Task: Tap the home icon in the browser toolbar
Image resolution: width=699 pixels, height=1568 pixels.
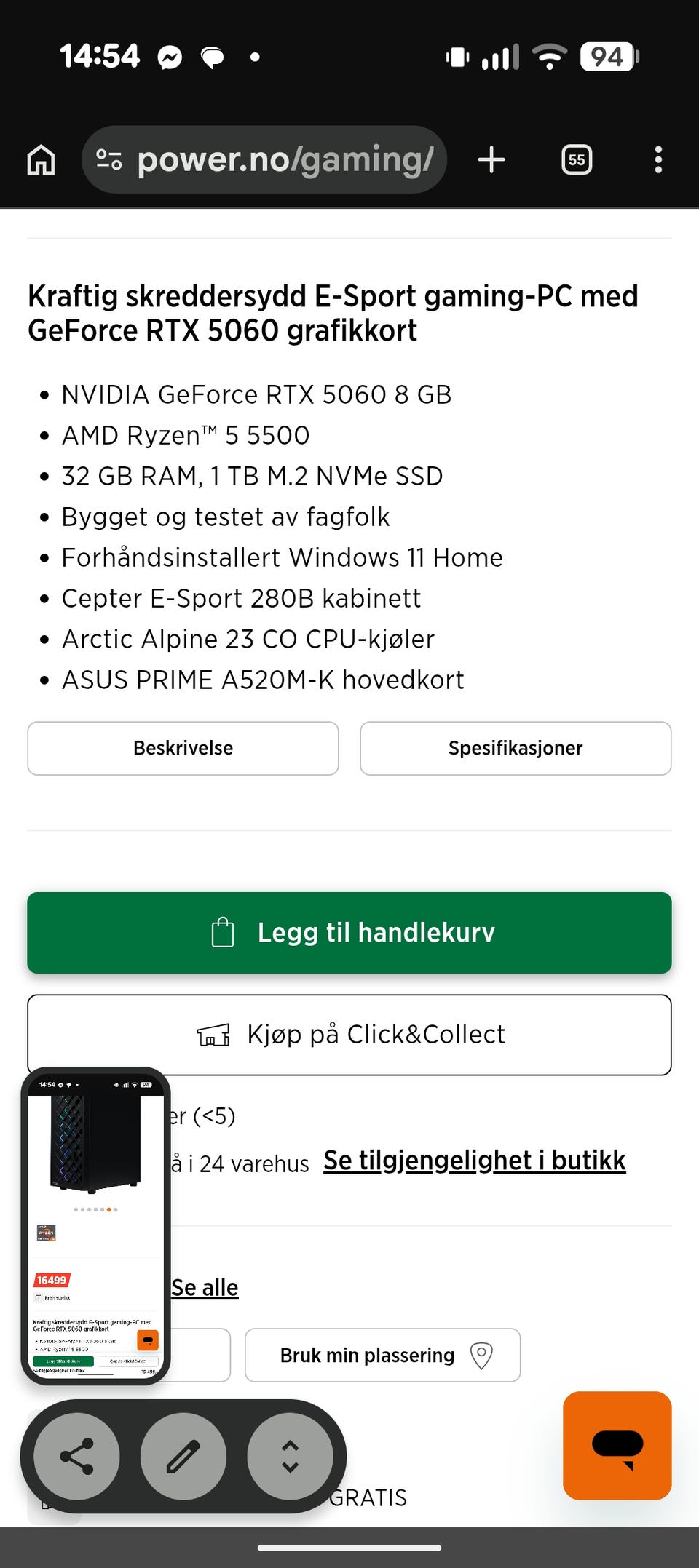Action: click(x=41, y=159)
